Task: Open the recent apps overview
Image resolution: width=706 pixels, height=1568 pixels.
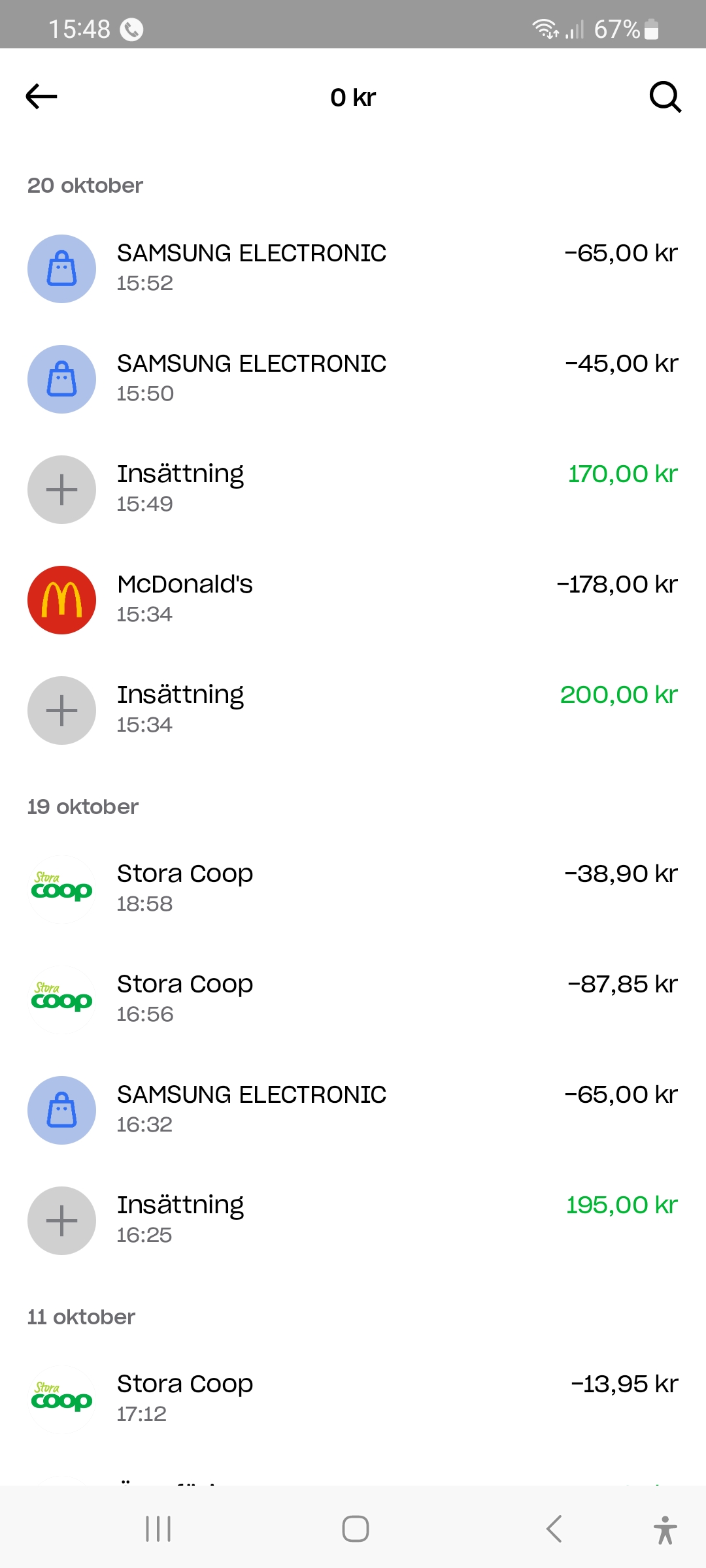Action: pyautogui.click(x=158, y=1529)
